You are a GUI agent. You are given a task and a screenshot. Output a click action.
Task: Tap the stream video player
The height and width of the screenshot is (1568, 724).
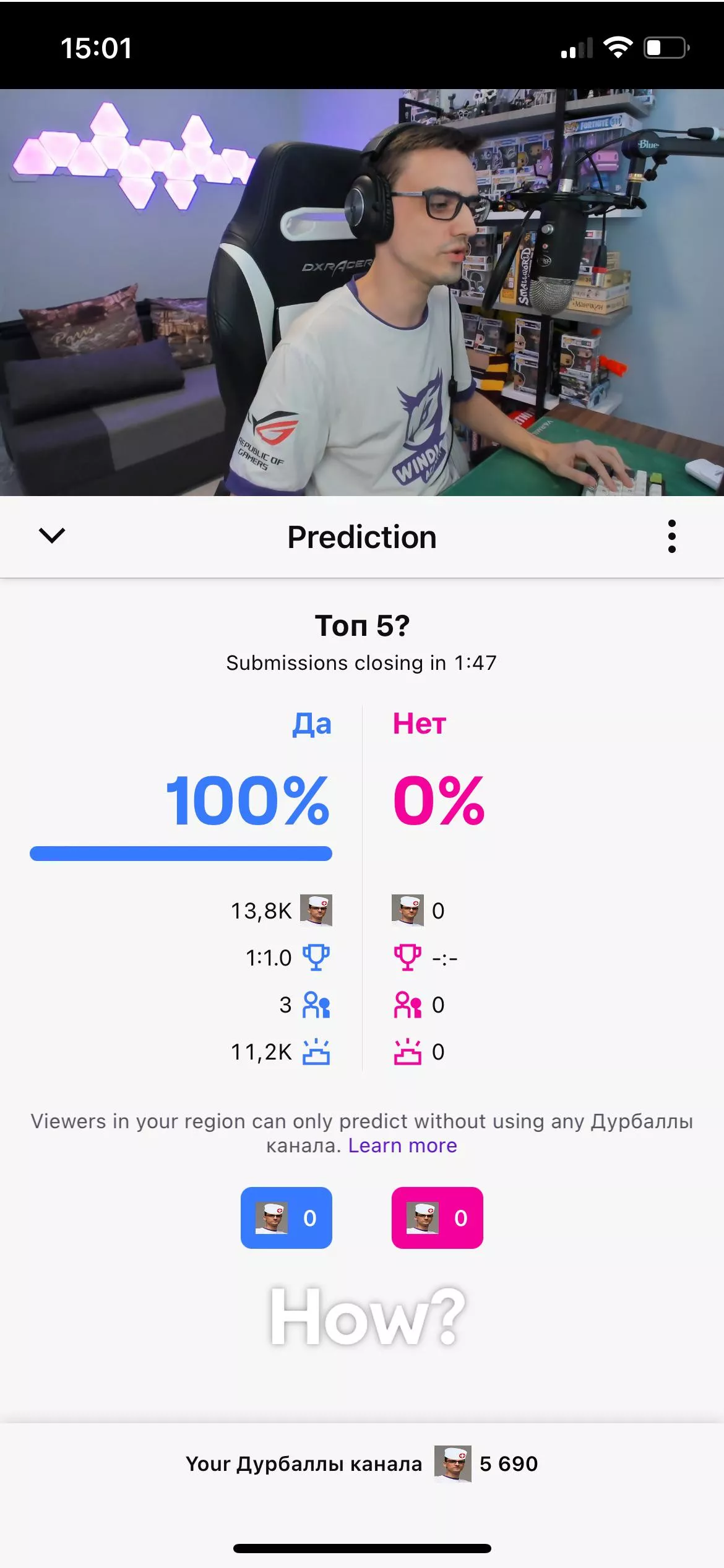pyautogui.click(x=362, y=292)
